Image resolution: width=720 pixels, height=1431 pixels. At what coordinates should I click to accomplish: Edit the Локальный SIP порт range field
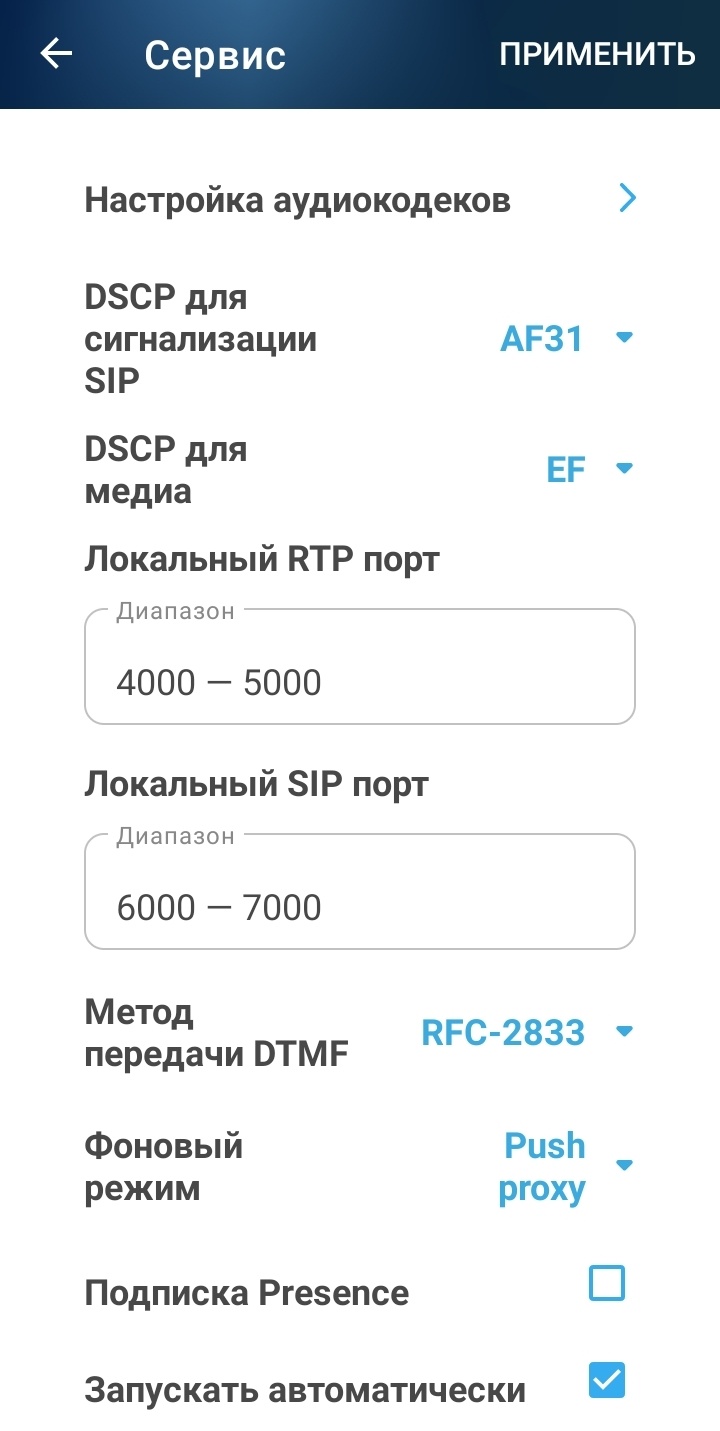pyautogui.click(x=360, y=907)
